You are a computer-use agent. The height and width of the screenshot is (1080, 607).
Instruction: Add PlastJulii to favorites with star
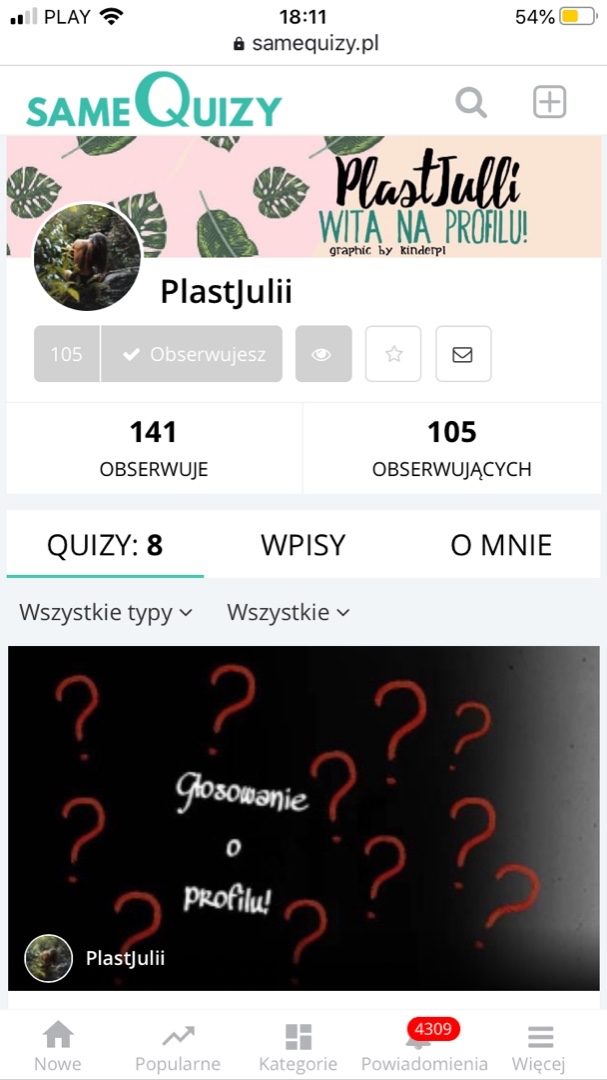tap(393, 354)
